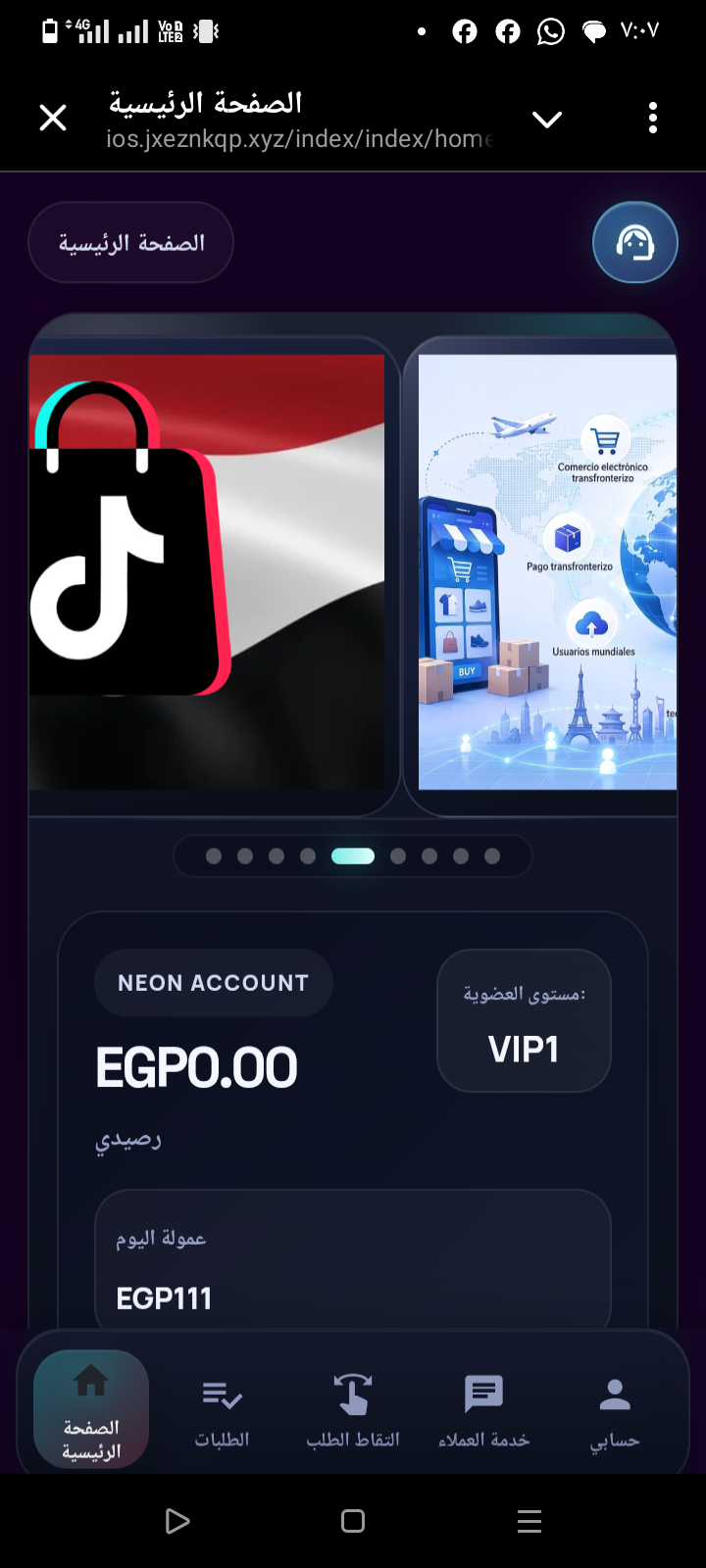
Task: Open the TikTok shop banner
Action: 207,572
